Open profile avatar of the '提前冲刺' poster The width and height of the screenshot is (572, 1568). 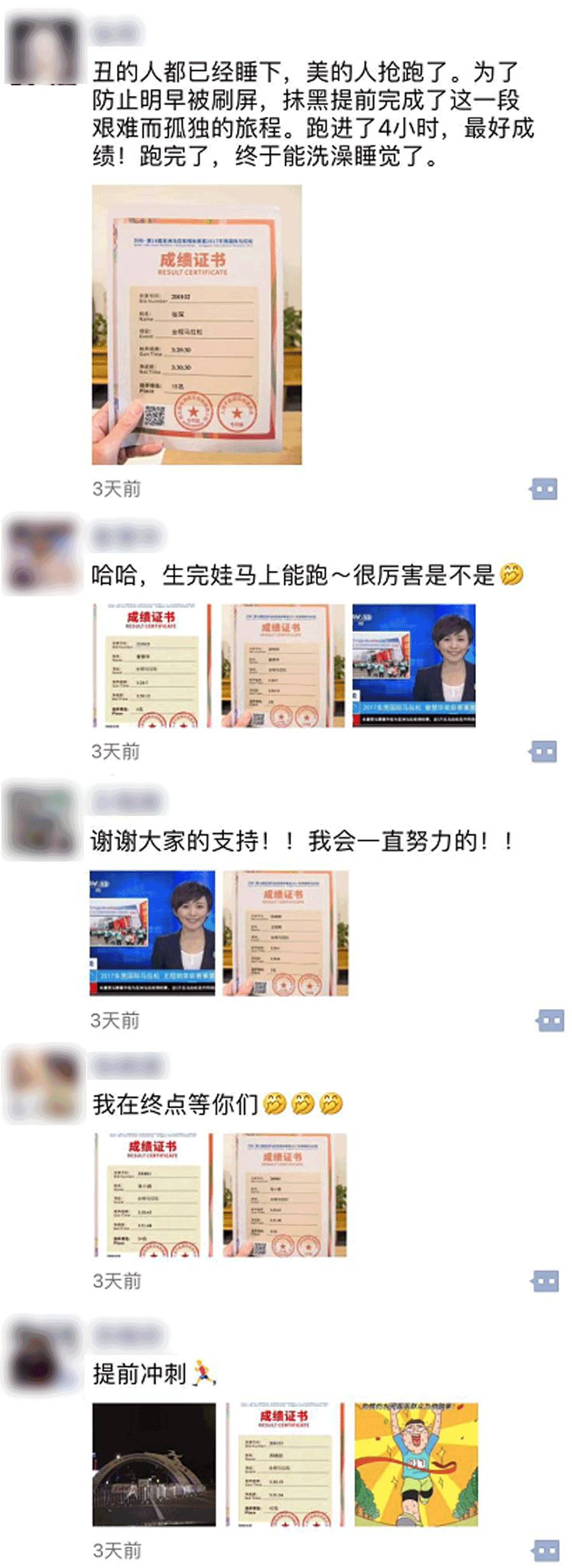(43, 1356)
